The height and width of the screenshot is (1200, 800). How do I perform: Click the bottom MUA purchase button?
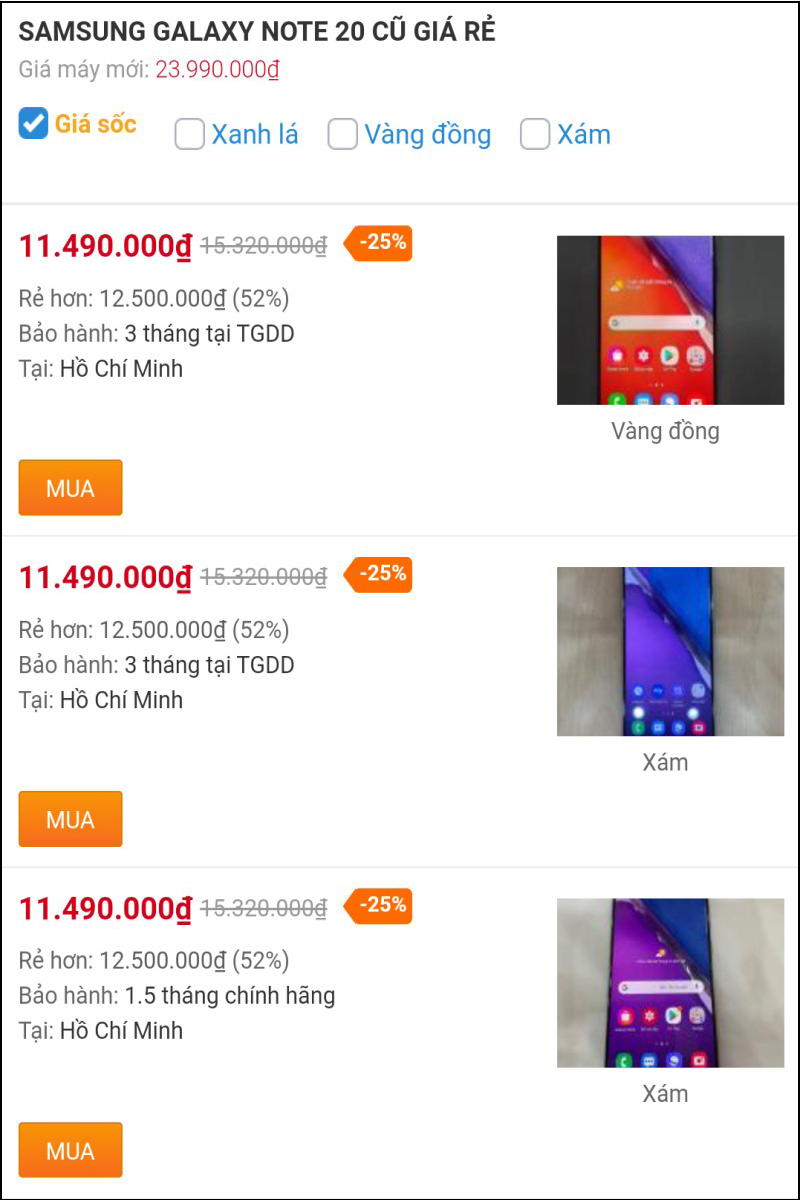[x=70, y=1149]
